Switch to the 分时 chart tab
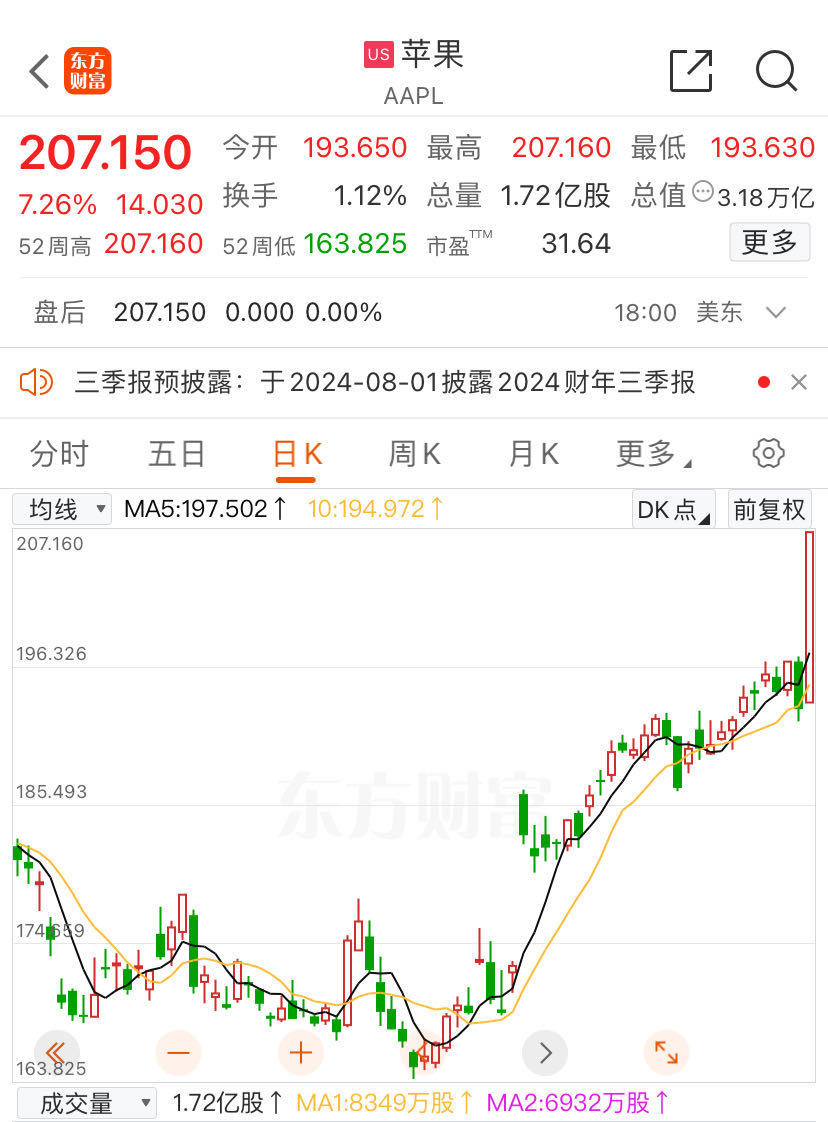 pos(59,454)
